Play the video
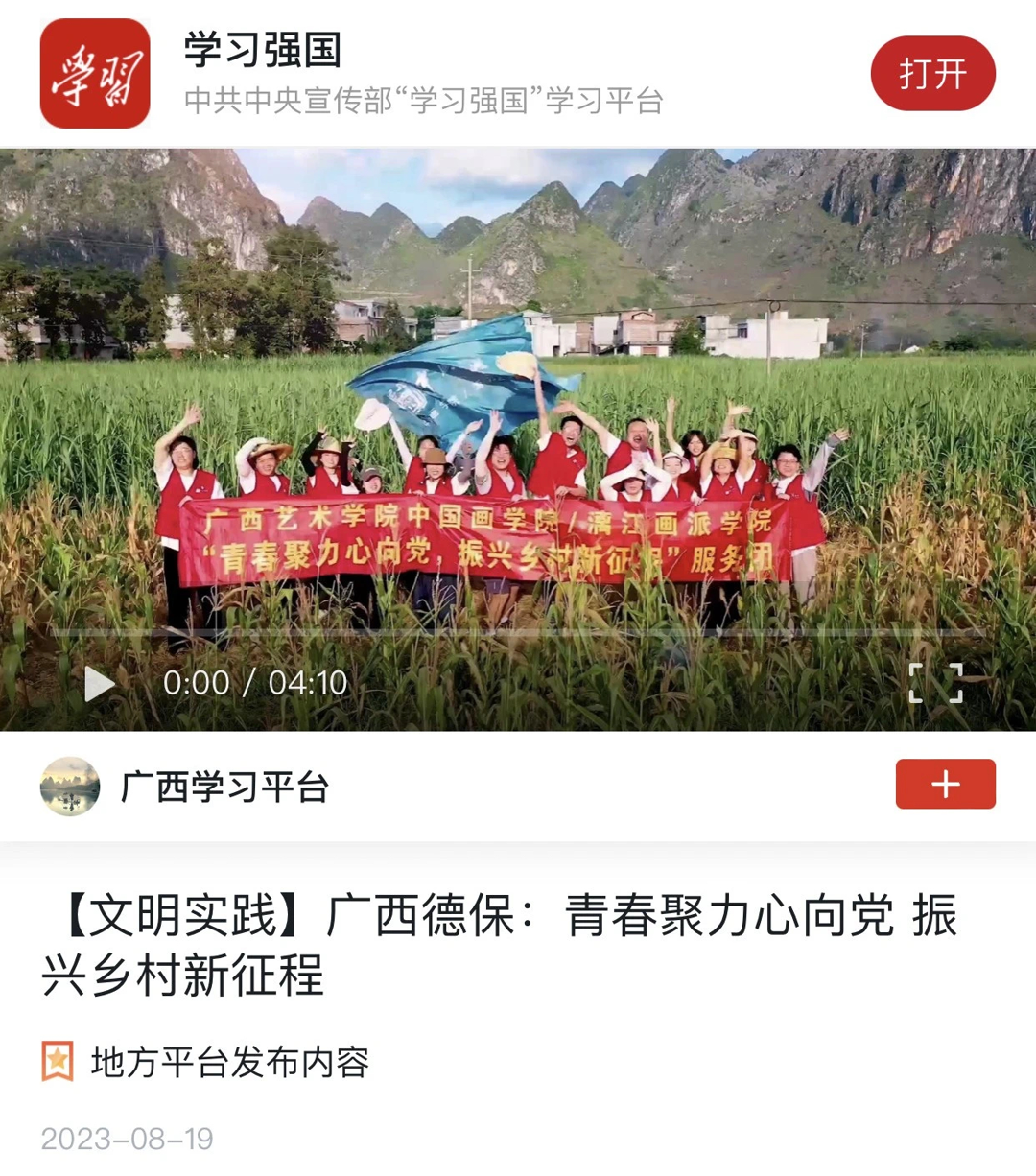Viewport: 1036px width, 1176px height. click(x=99, y=684)
